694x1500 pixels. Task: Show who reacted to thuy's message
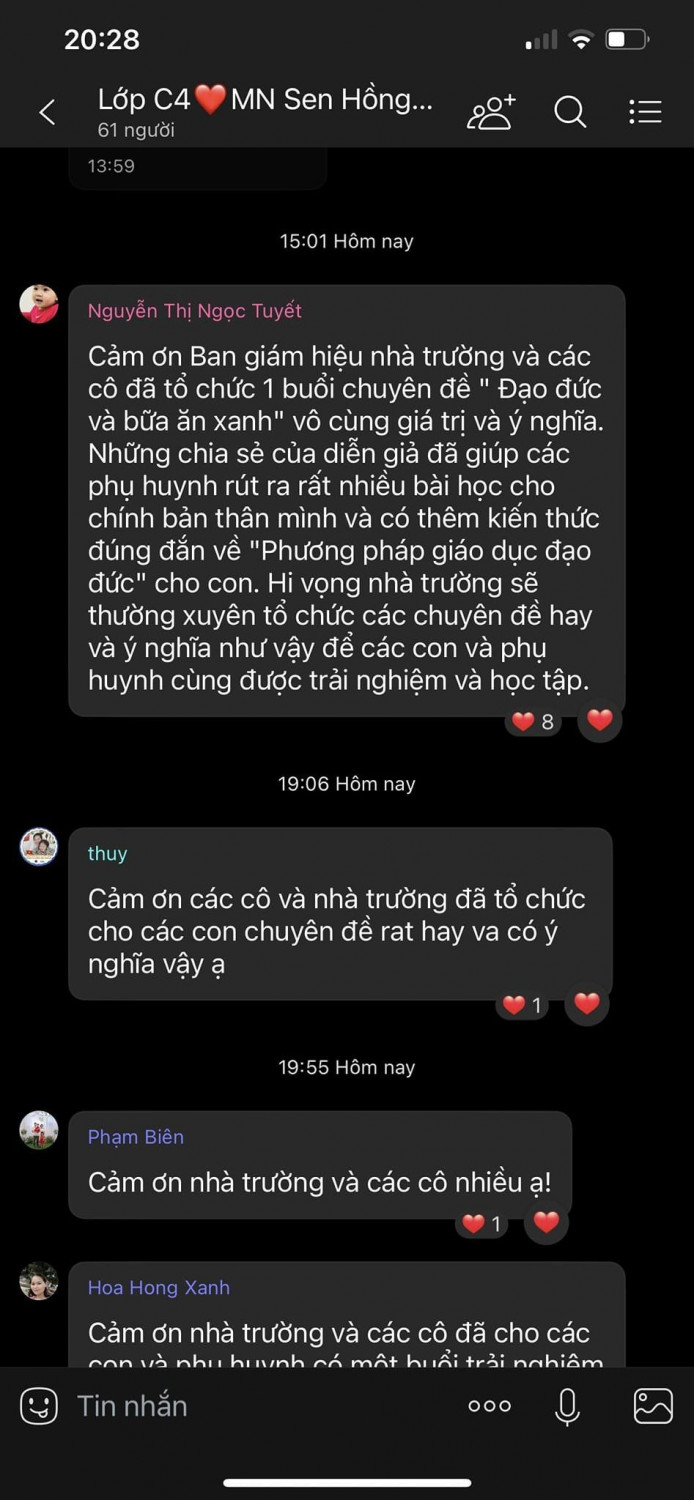(x=522, y=1005)
